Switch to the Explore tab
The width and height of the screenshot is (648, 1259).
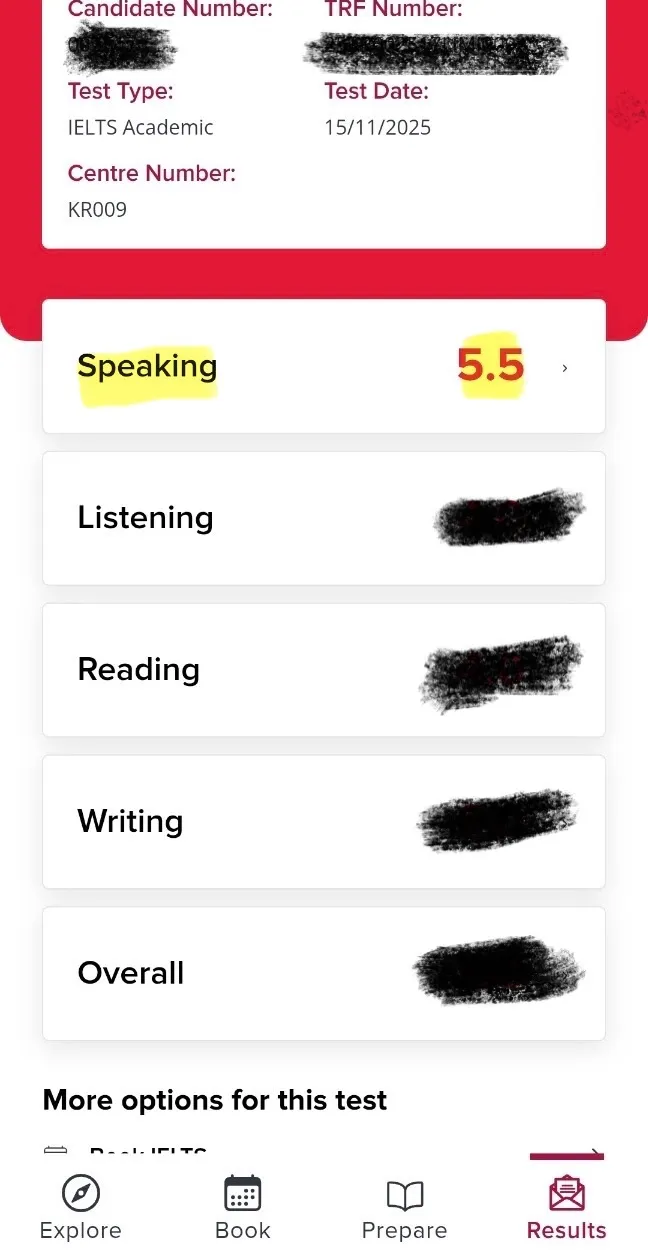click(x=80, y=1208)
